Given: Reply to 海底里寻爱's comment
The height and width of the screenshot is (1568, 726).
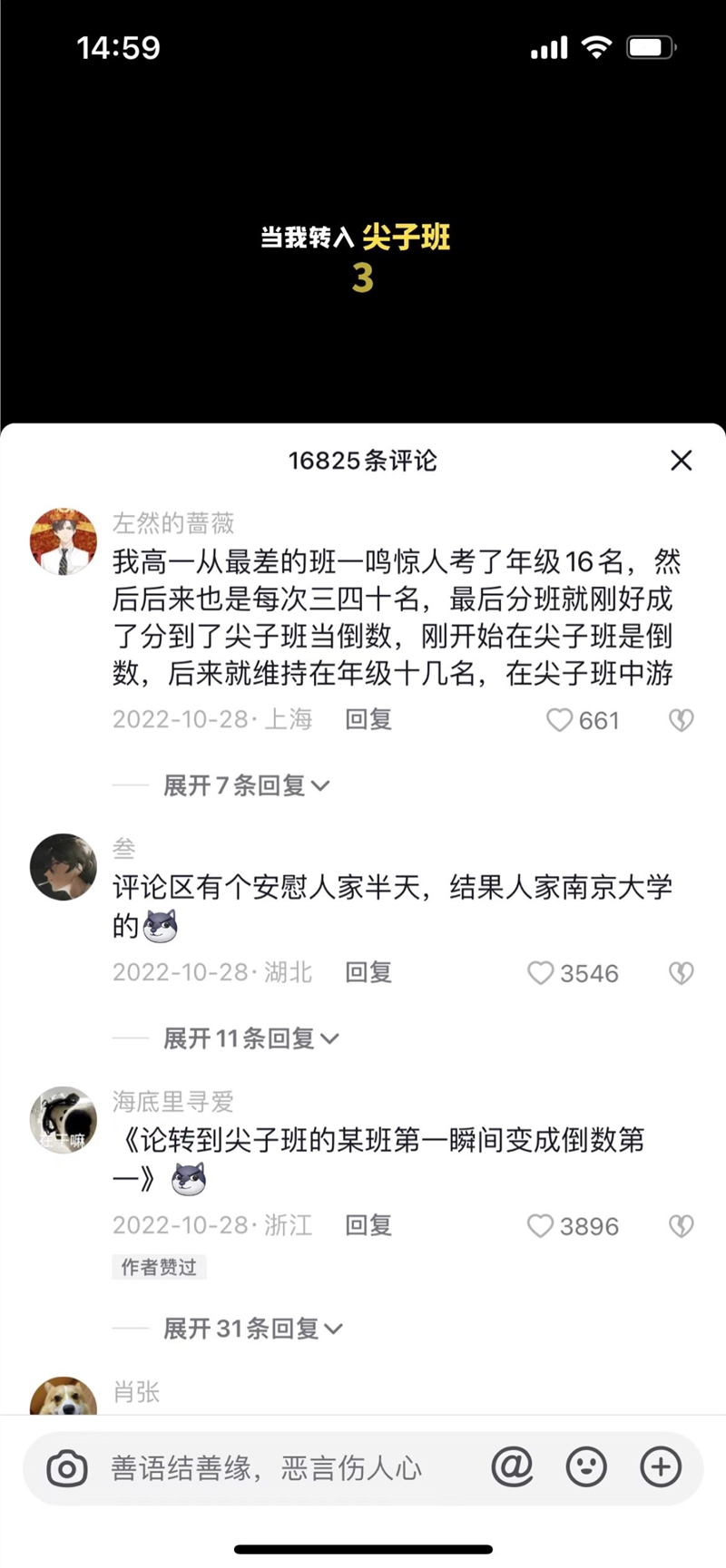Looking at the screenshot, I should pyautogui.click(x=368, y=1226).
